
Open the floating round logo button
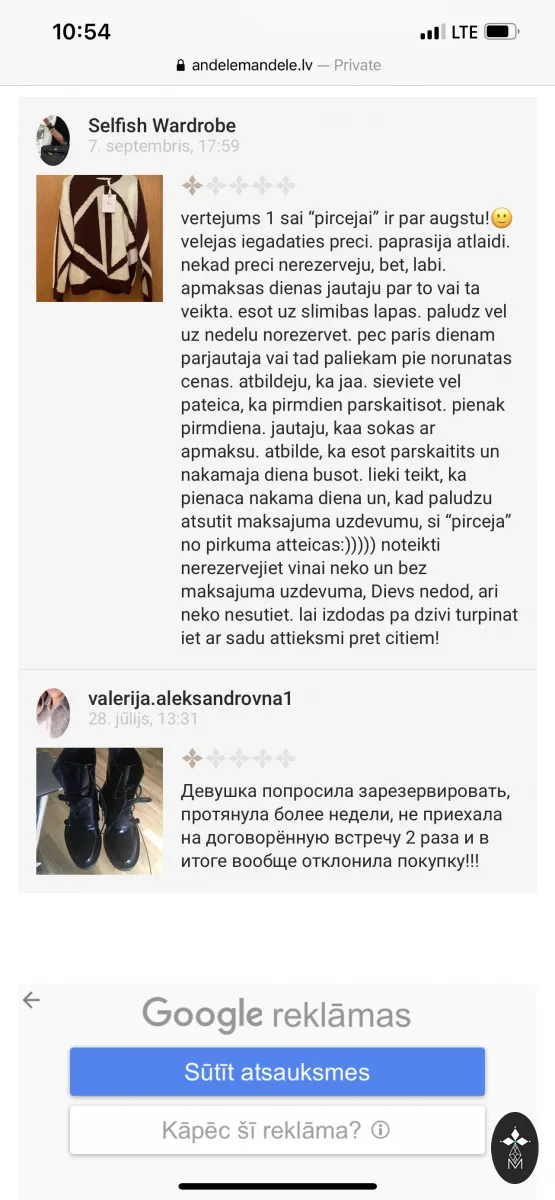click(515, 1147)
